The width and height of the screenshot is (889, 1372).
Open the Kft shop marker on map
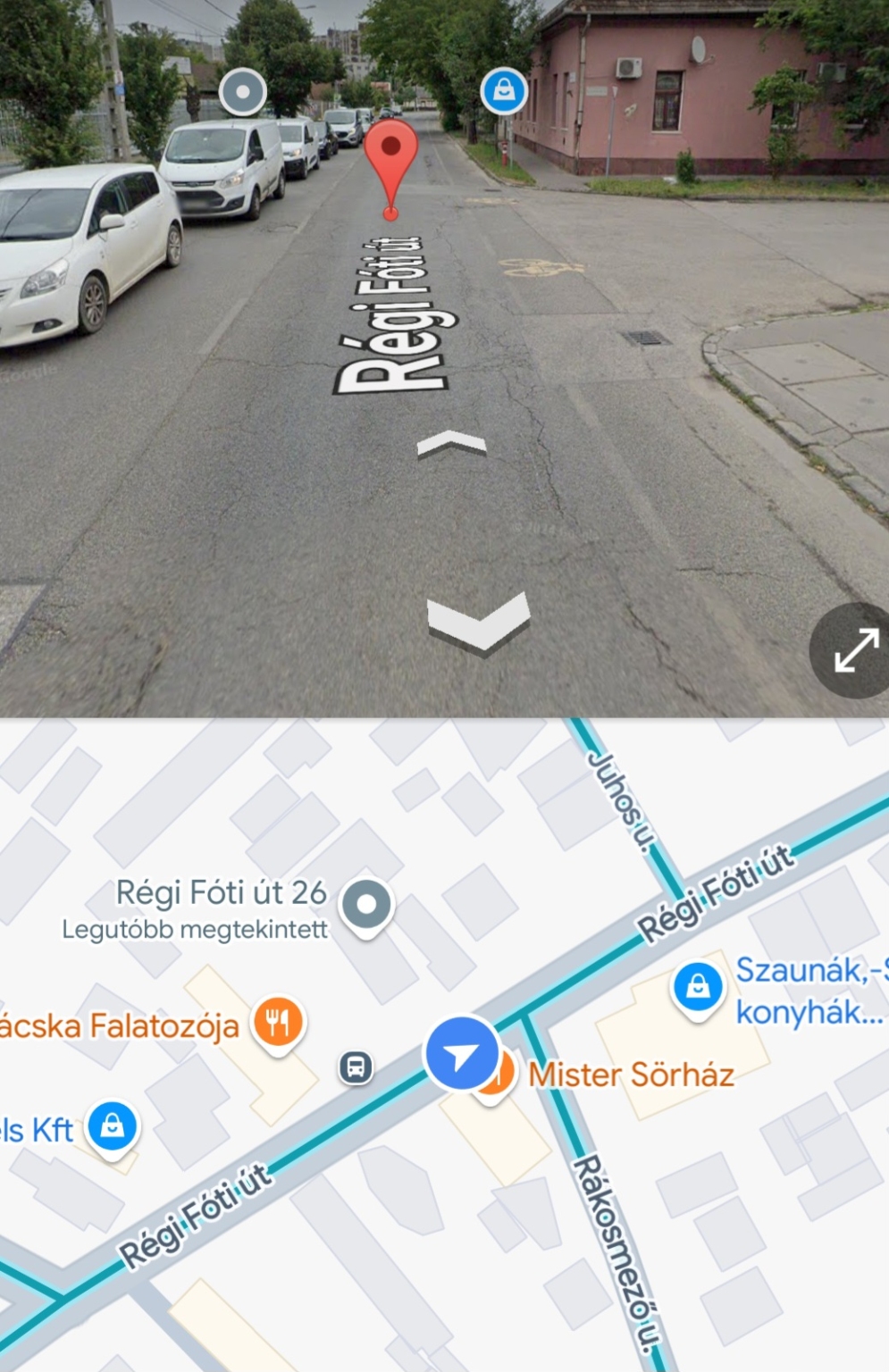(x=113, y=1125)
